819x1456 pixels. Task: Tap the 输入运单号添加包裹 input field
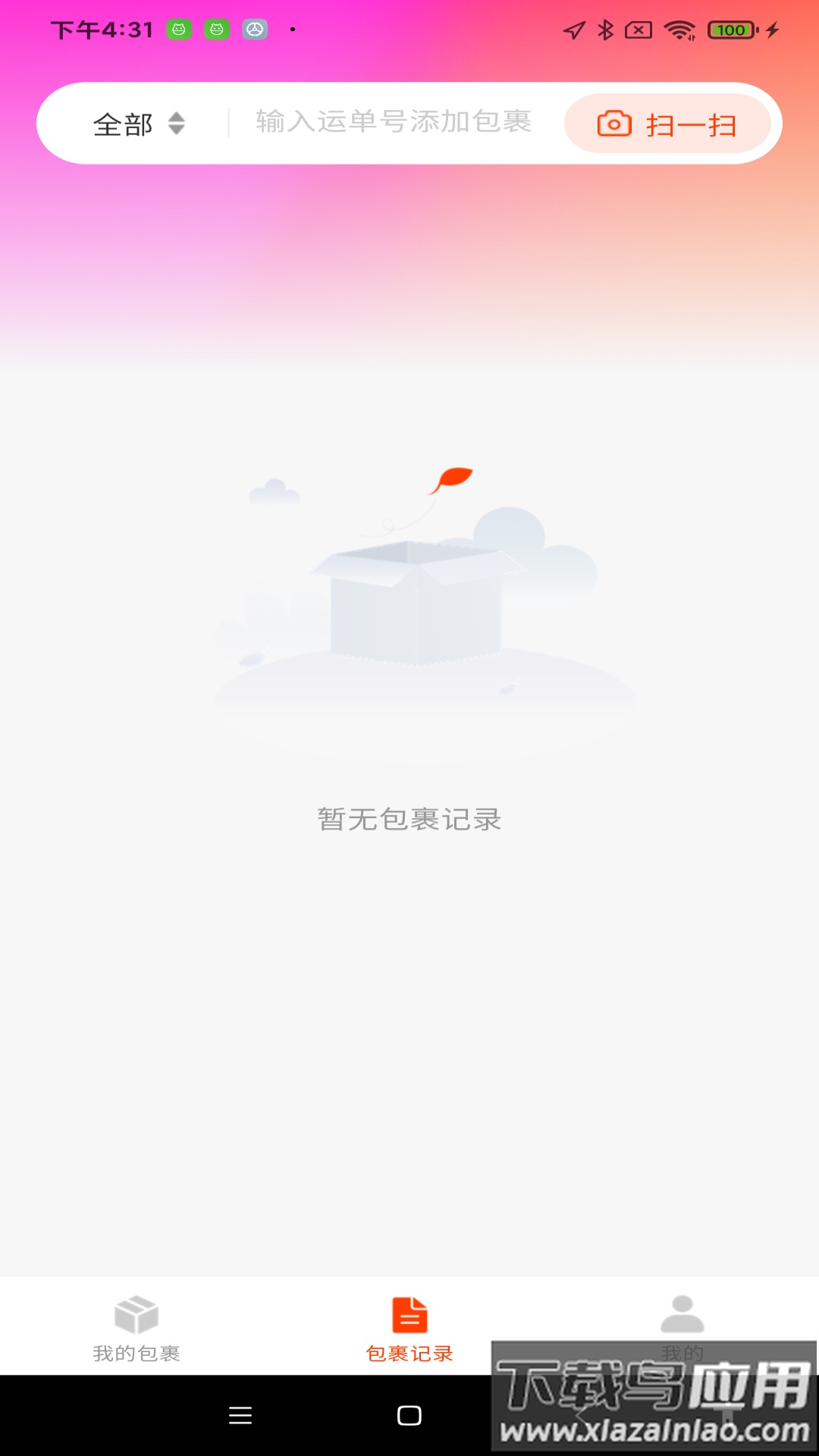[394, 122]
